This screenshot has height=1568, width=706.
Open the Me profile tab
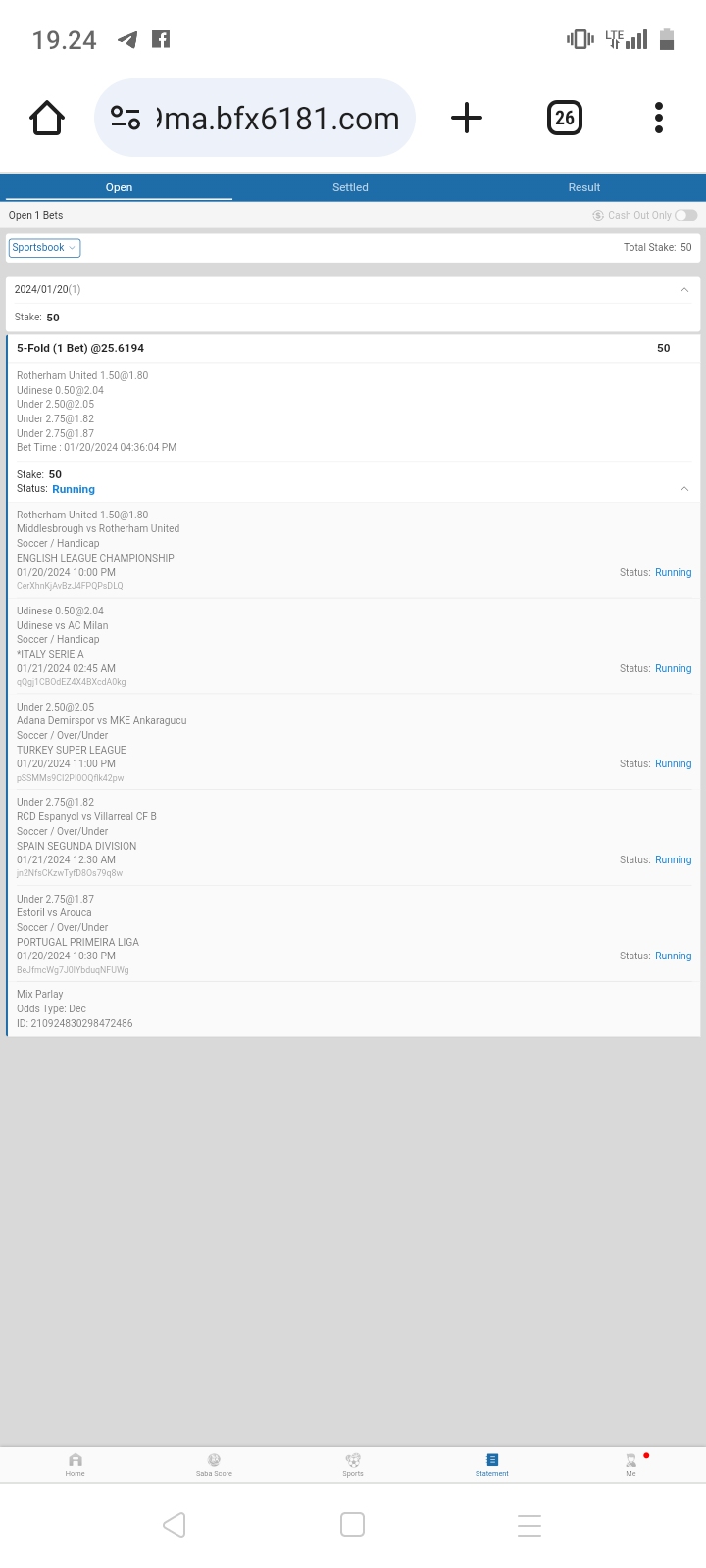630,1464
